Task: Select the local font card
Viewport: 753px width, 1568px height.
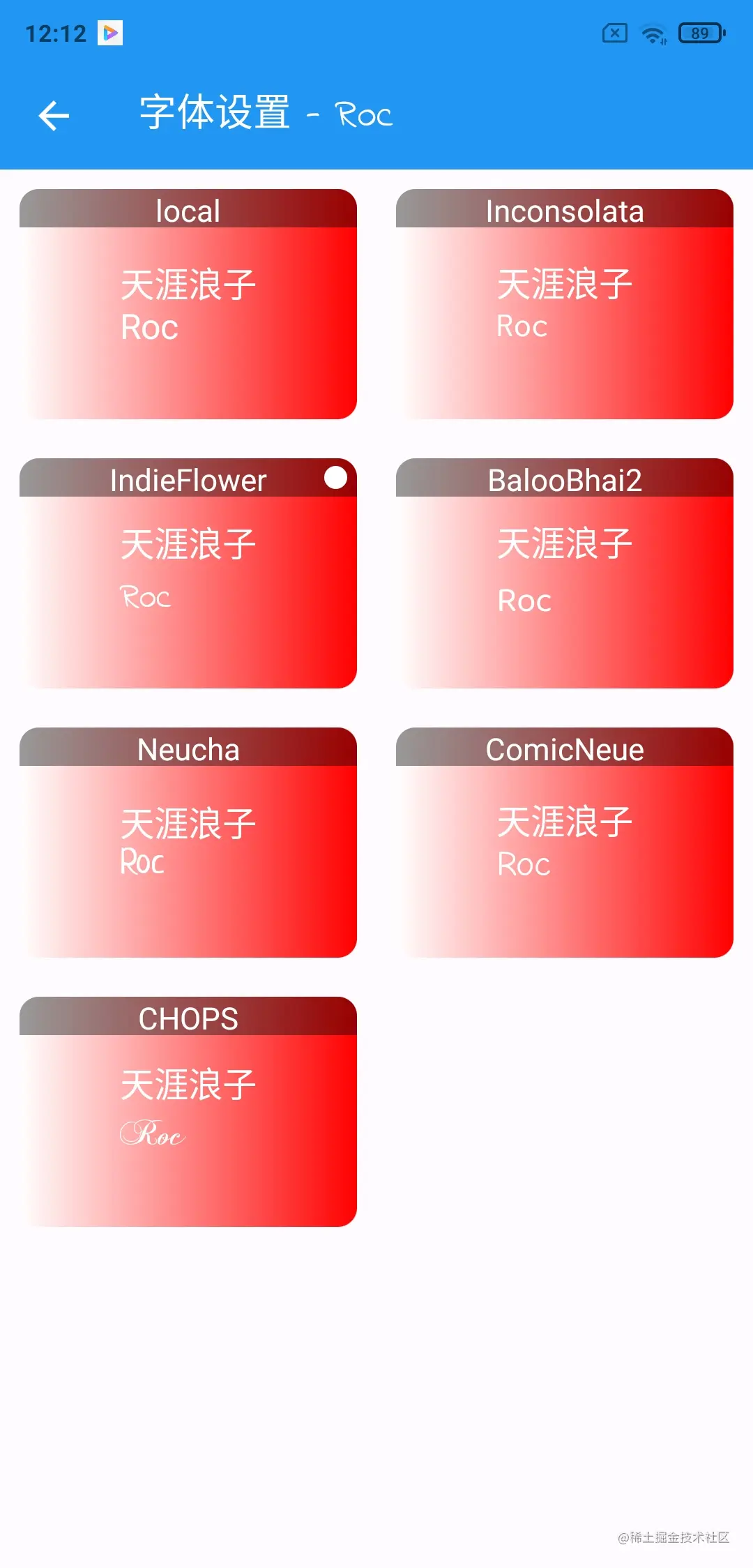Action: (x=188, y=303)
